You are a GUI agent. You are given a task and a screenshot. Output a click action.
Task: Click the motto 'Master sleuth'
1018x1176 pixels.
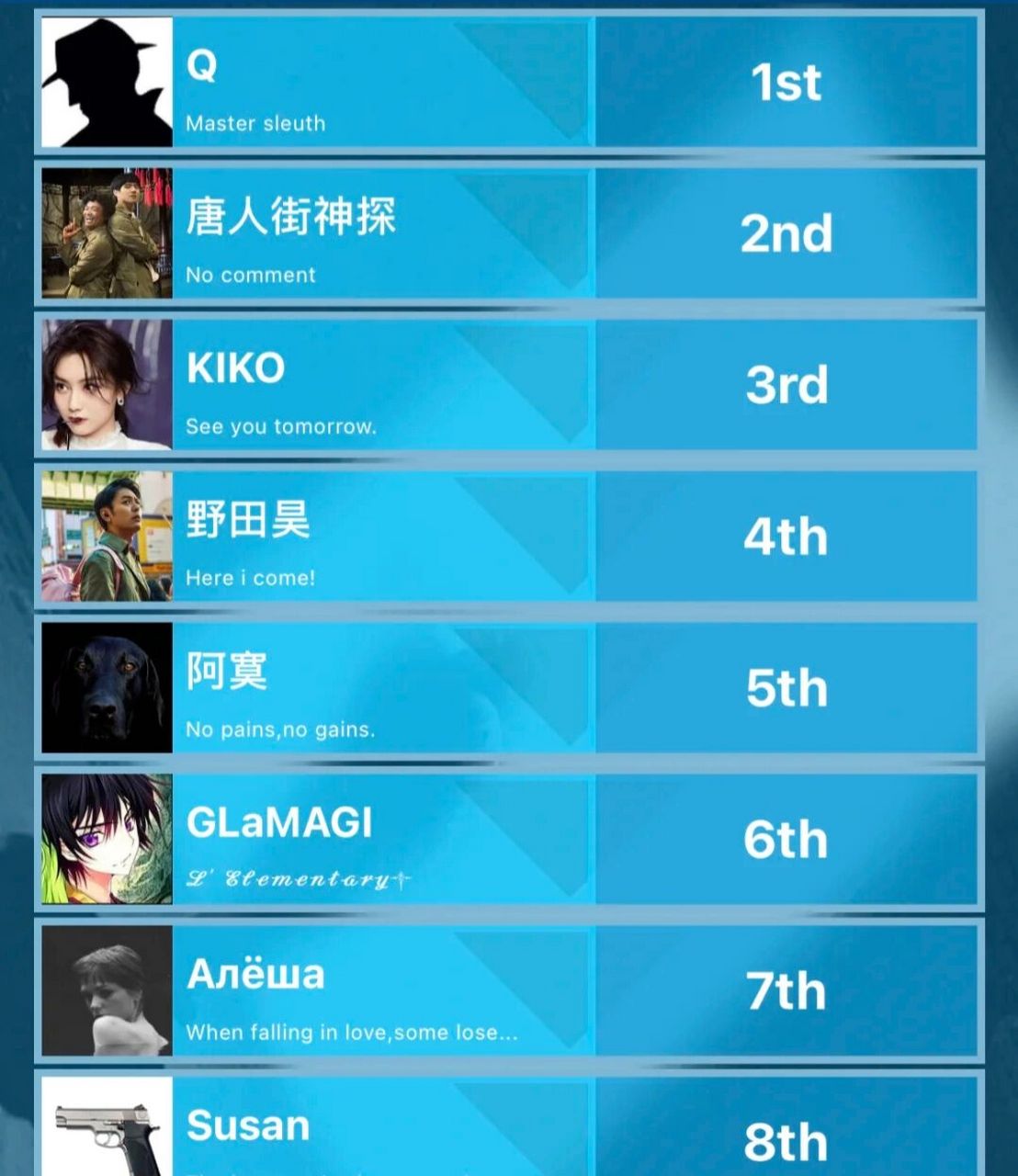[255, 123]
